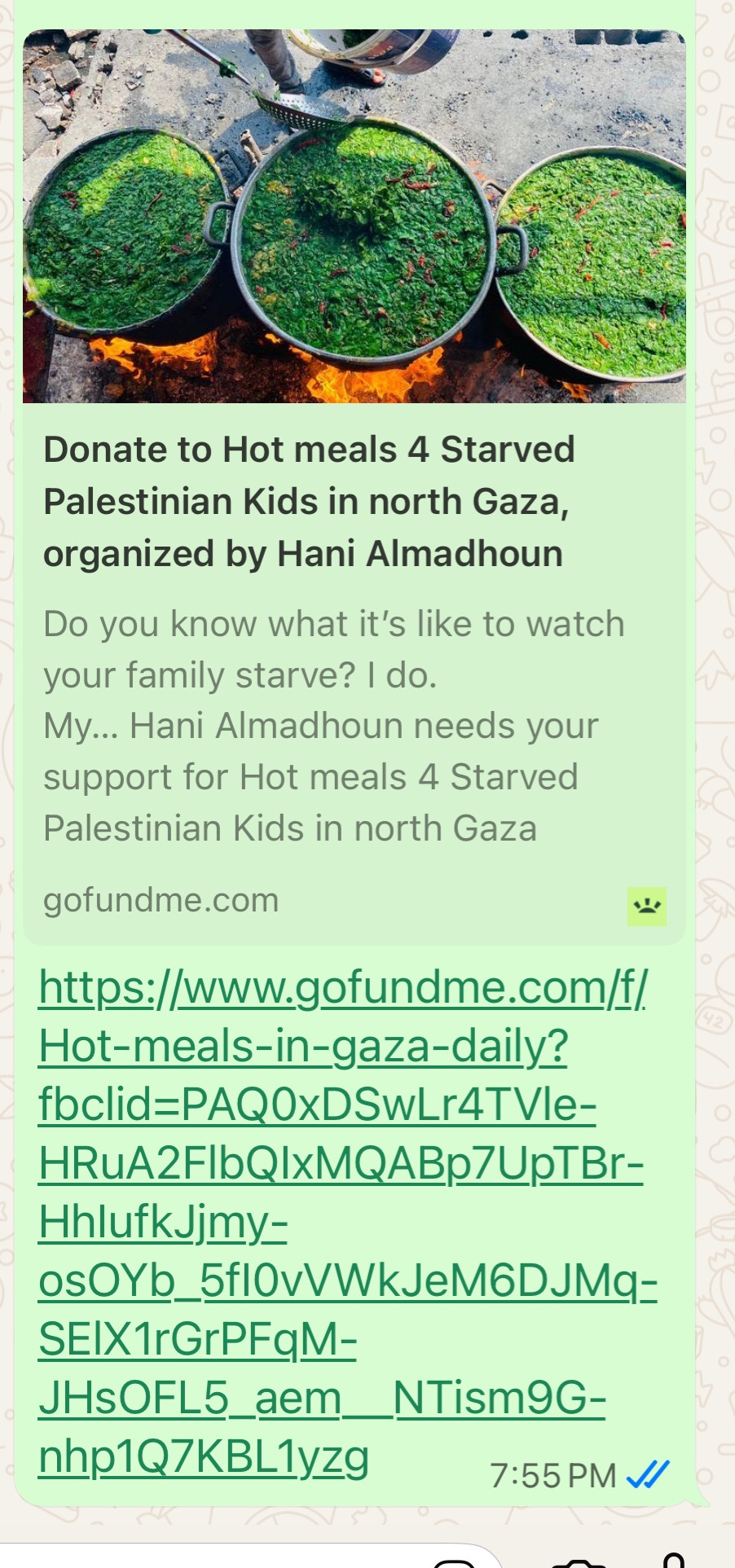Open the GoFundMe link preview card
Screen dimensions: 735x1568
(x=354, y=487)
